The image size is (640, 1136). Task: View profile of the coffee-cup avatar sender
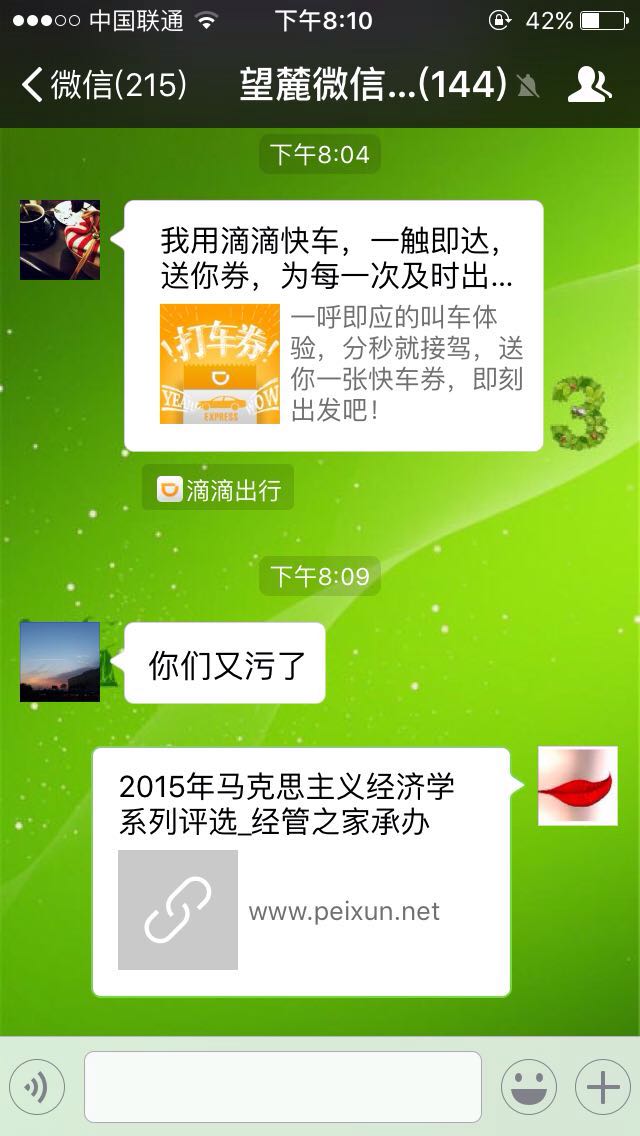[x=60, y=240]
